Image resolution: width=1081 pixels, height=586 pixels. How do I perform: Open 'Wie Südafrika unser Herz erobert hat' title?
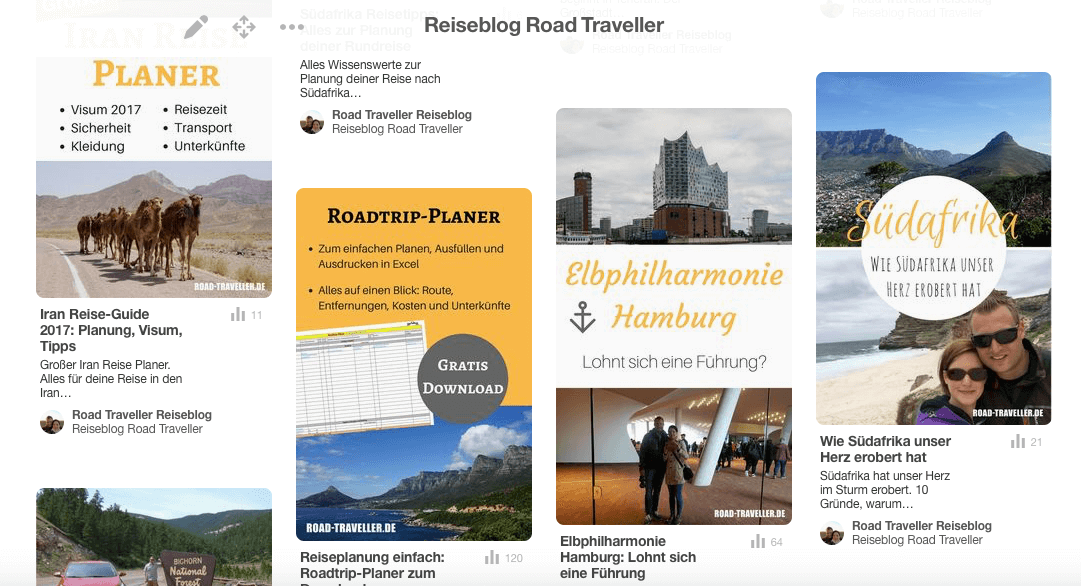(x=885, y=449)
